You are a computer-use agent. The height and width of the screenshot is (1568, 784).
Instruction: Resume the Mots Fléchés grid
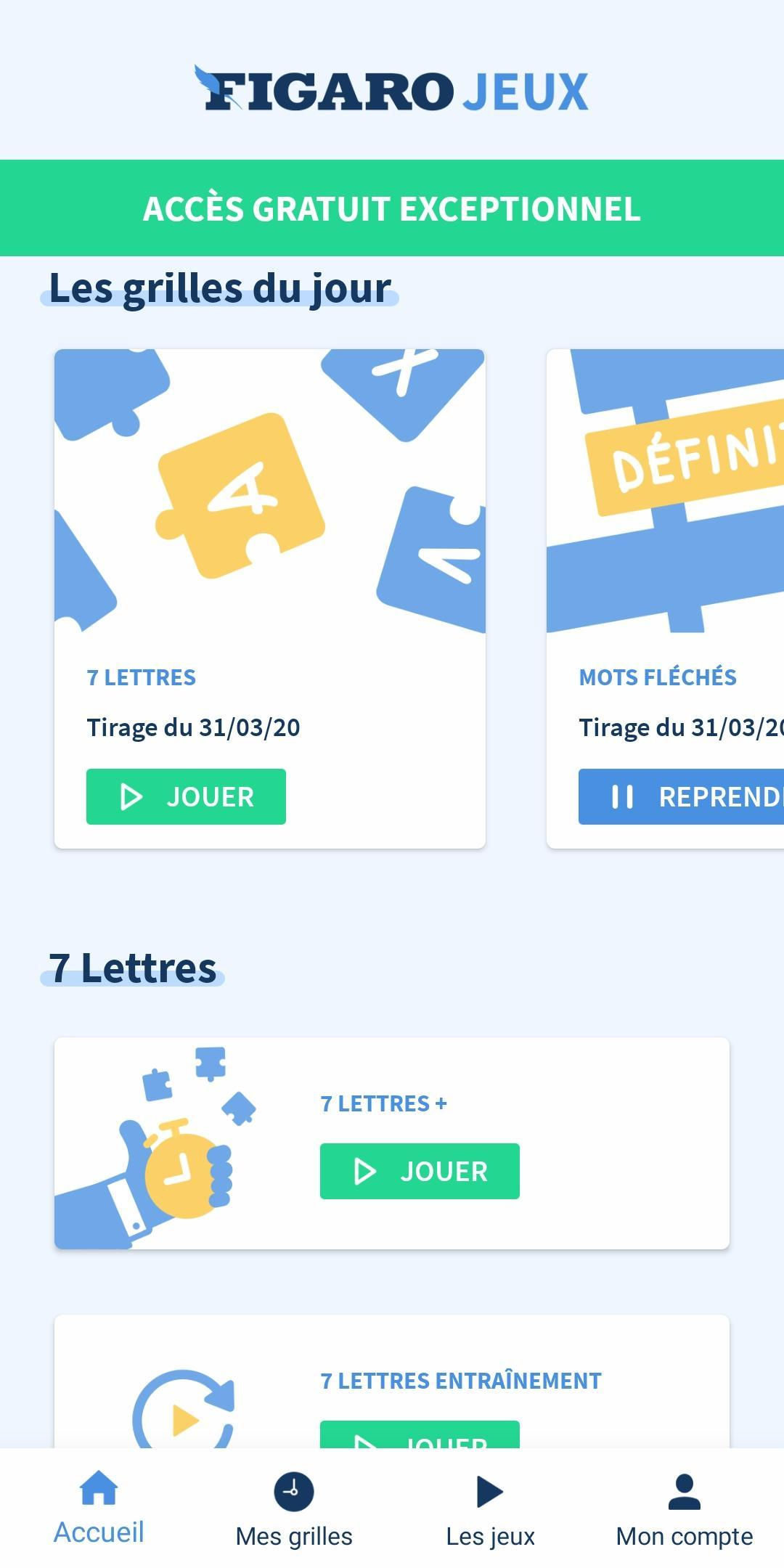pyautogui.click(x=681, y=796)
